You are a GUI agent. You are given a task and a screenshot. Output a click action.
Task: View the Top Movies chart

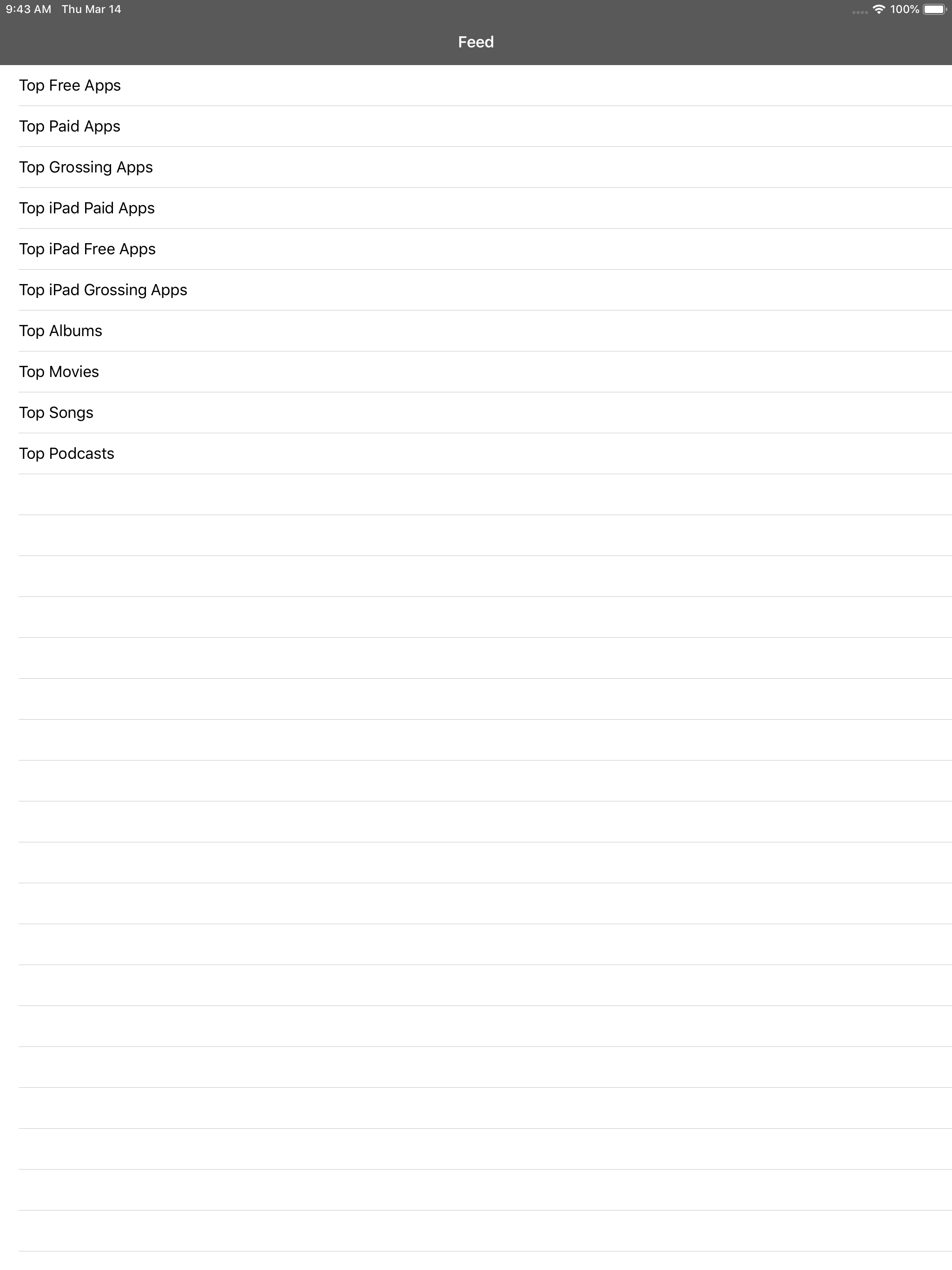[x=59, y=371]
